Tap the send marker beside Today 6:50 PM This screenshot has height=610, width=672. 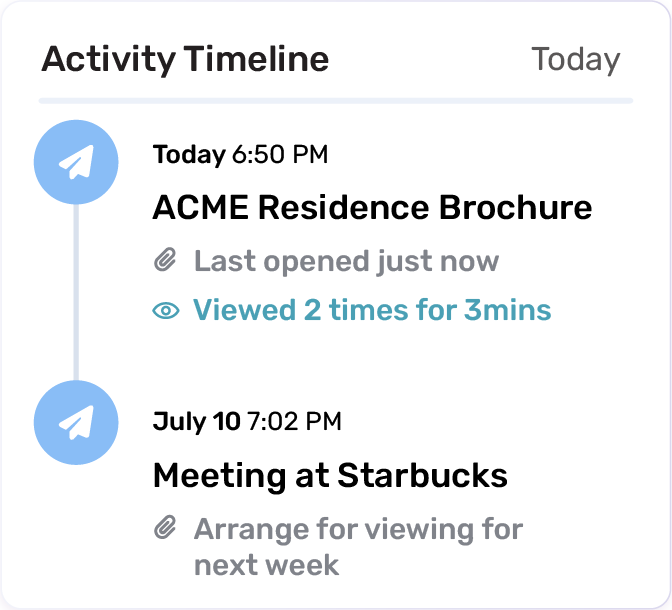click(x=76, y=162)
